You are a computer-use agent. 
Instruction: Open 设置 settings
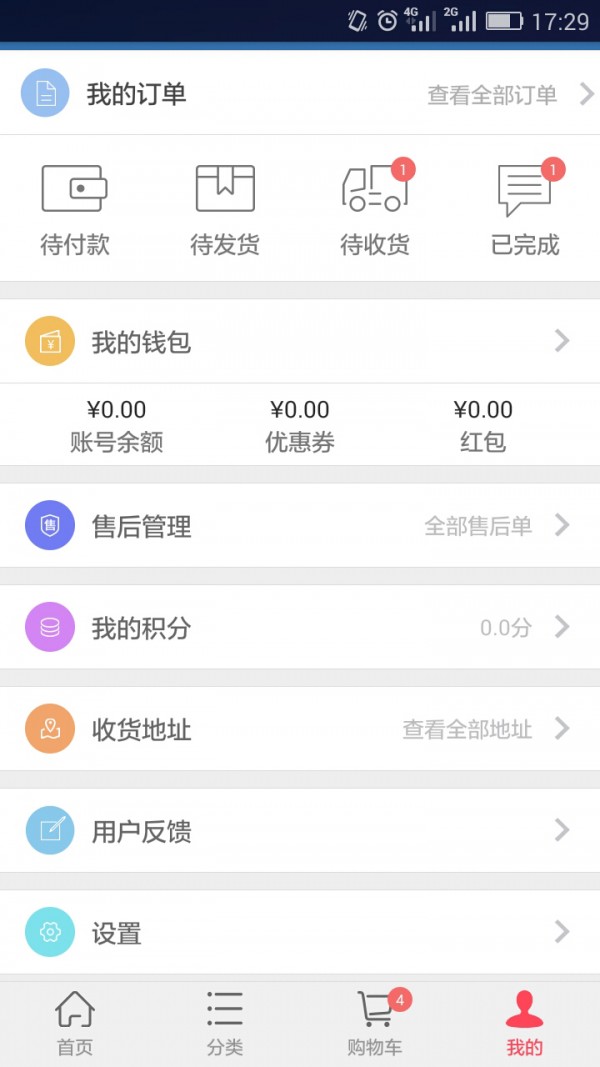pos(300,933)
